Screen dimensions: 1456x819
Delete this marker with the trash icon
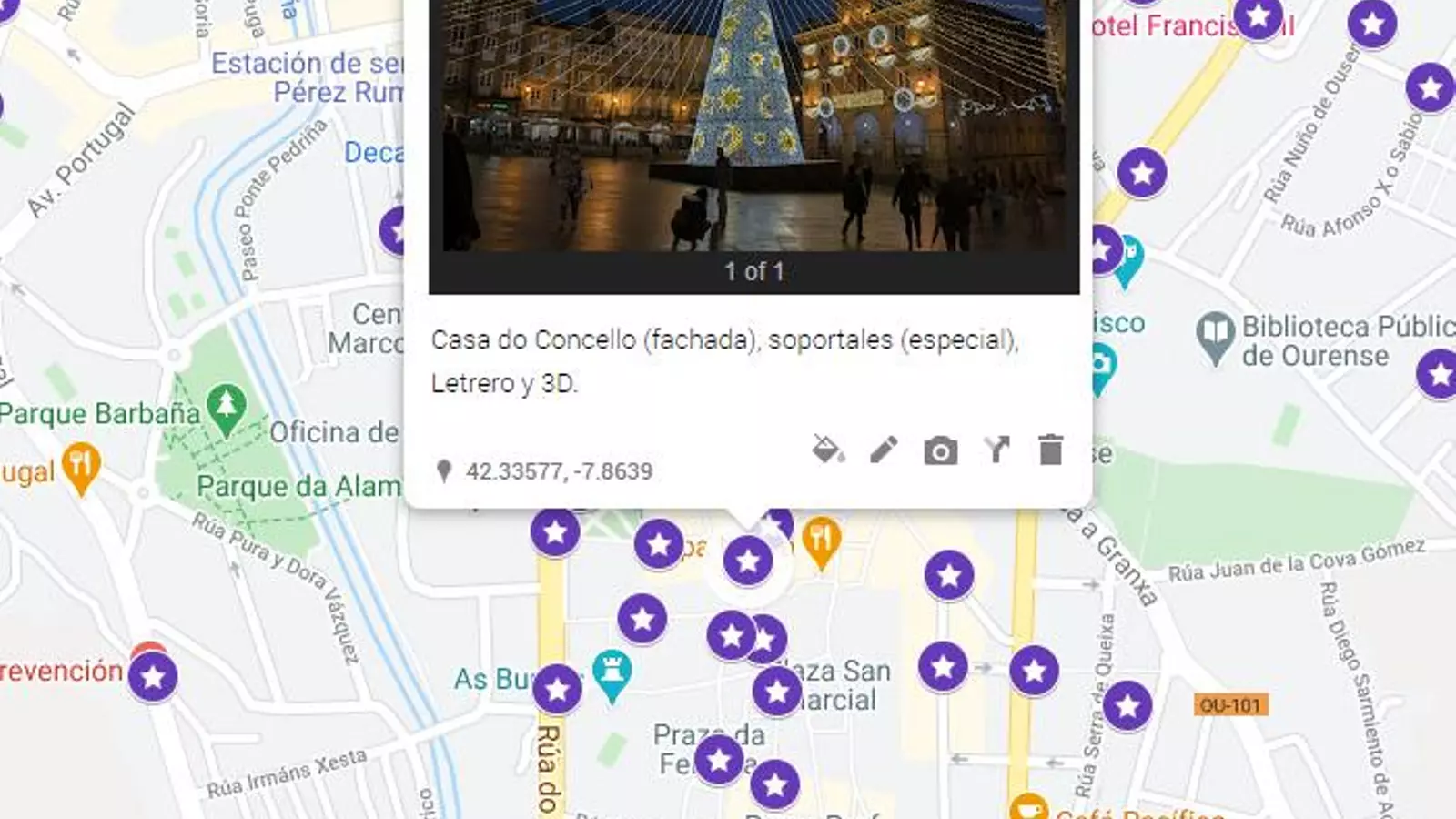tap(1050, 450)
